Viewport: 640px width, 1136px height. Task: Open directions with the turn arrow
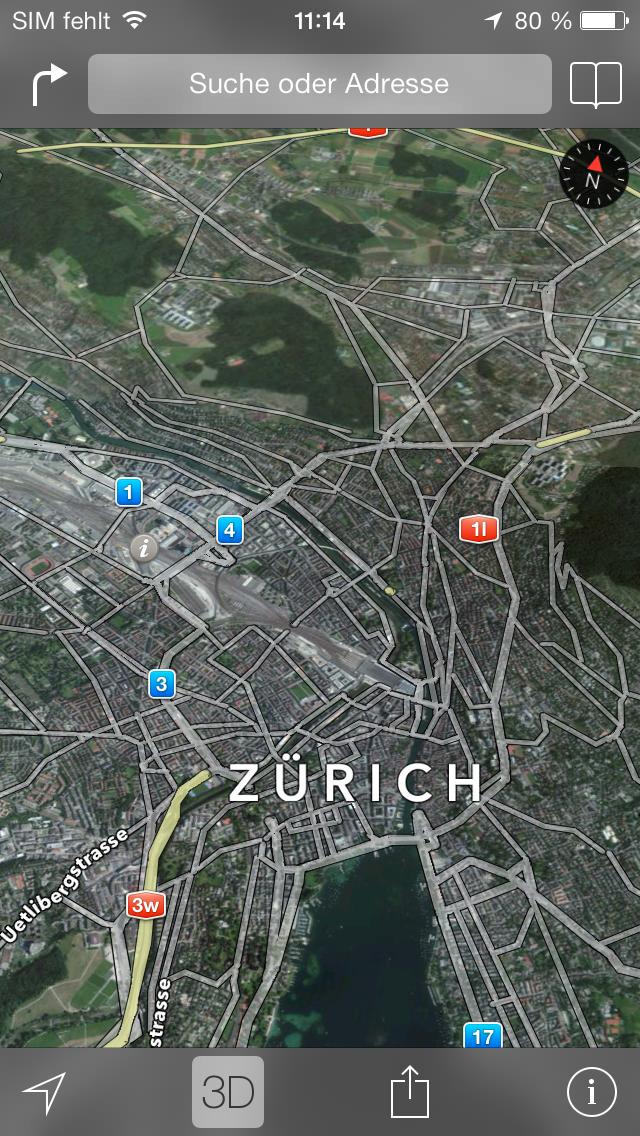pyautogui.click(x=49, y=85)
